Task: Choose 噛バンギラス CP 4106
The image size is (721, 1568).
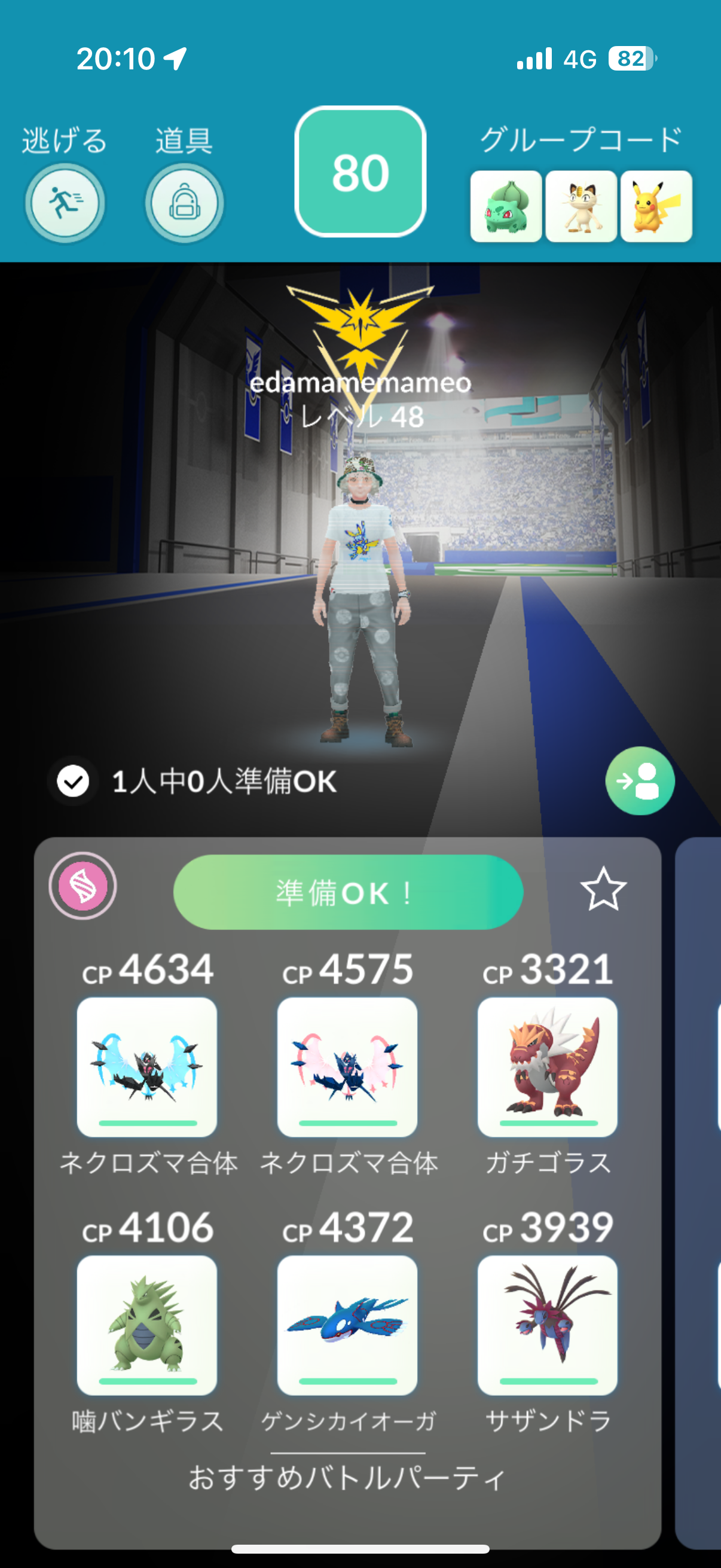Action: [x=146, y=1325]
